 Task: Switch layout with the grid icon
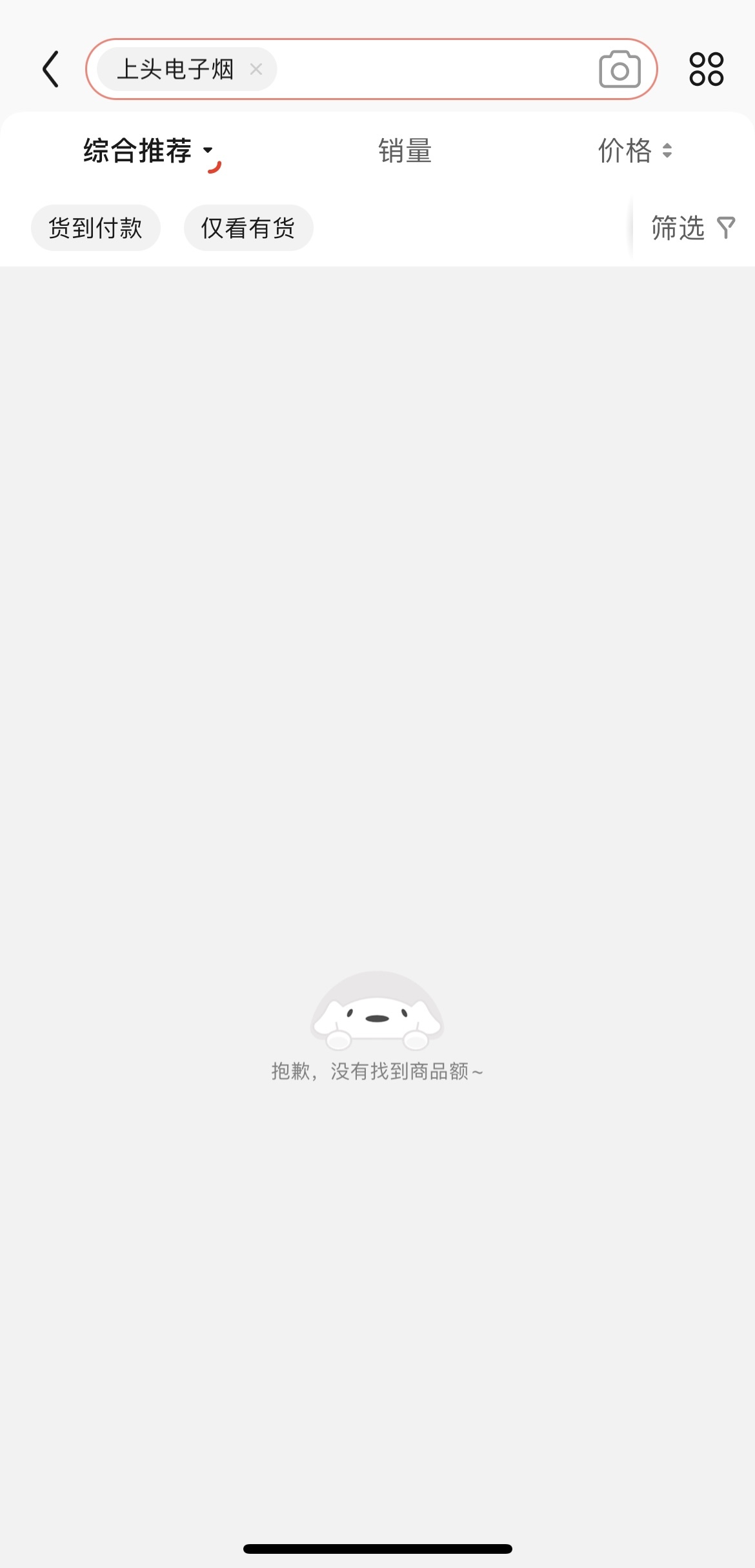click(706, 69)
